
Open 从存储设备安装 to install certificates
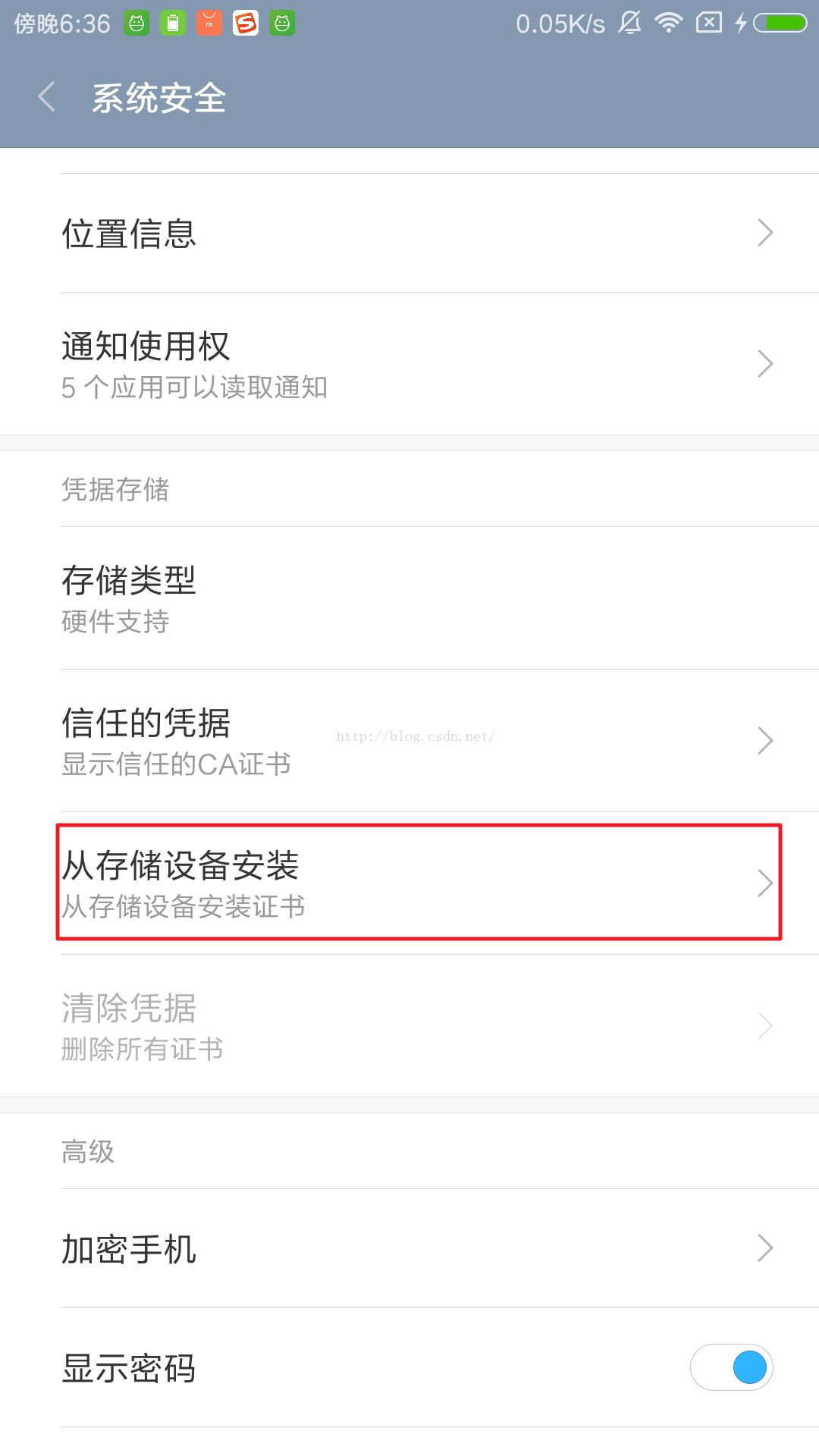point(409,883)
